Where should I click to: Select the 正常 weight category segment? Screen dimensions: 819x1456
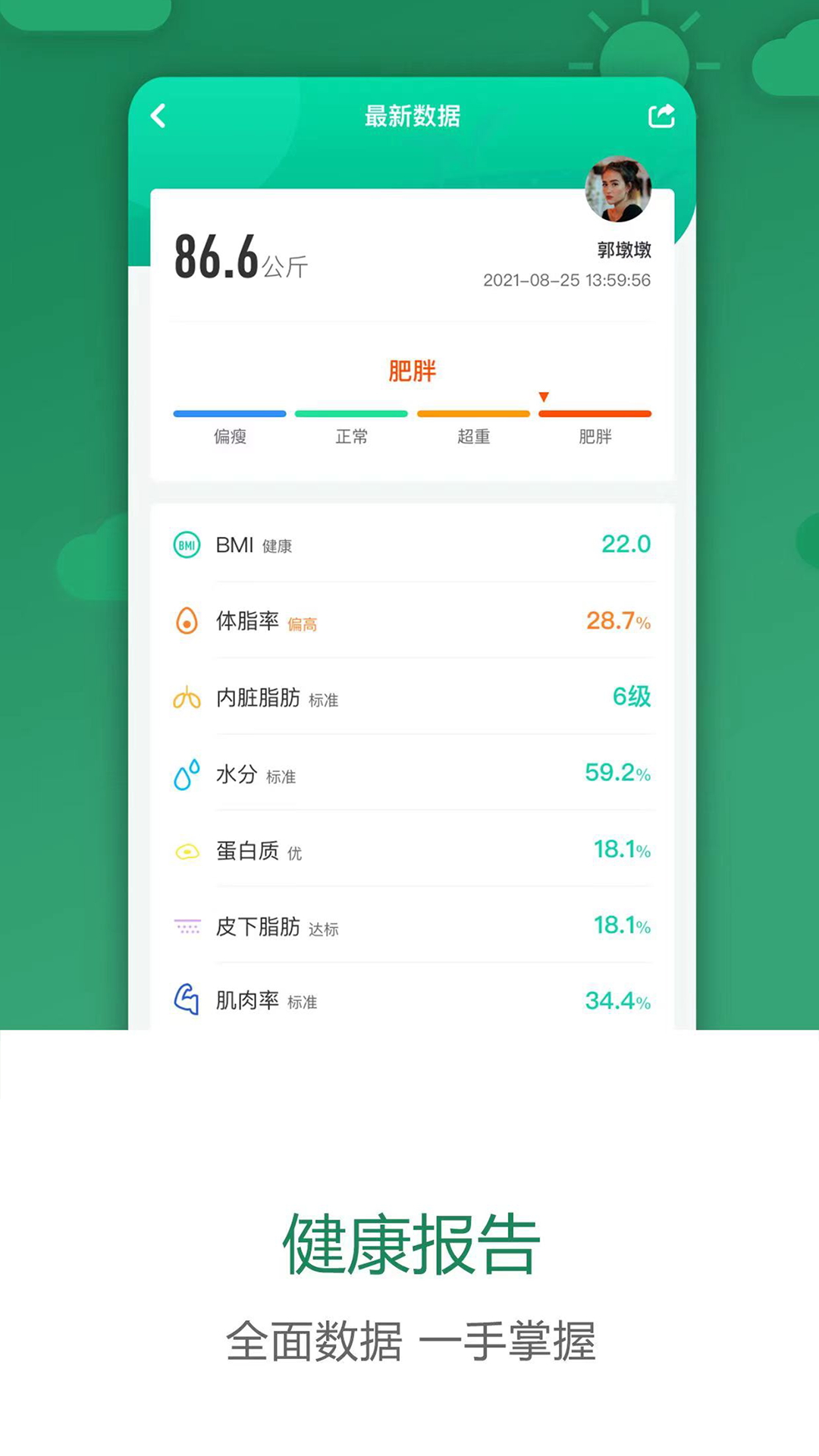(350, 413)
